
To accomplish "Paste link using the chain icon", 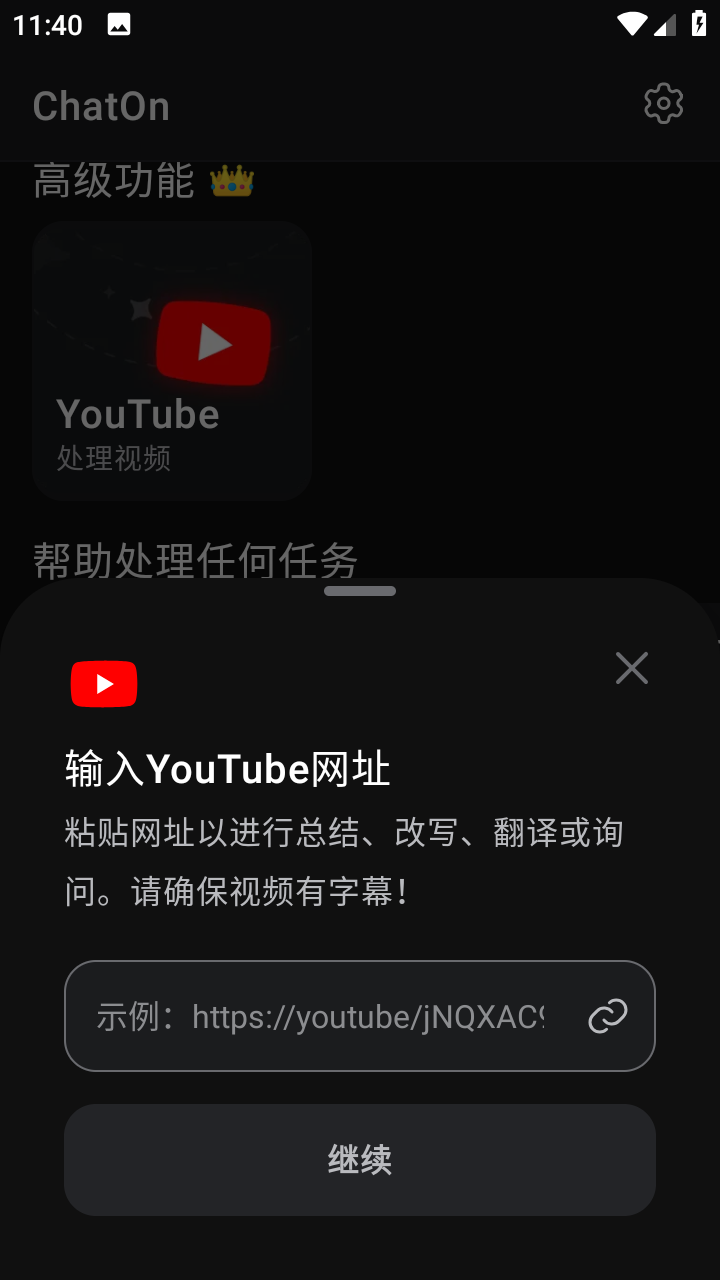I will 607,1016.
